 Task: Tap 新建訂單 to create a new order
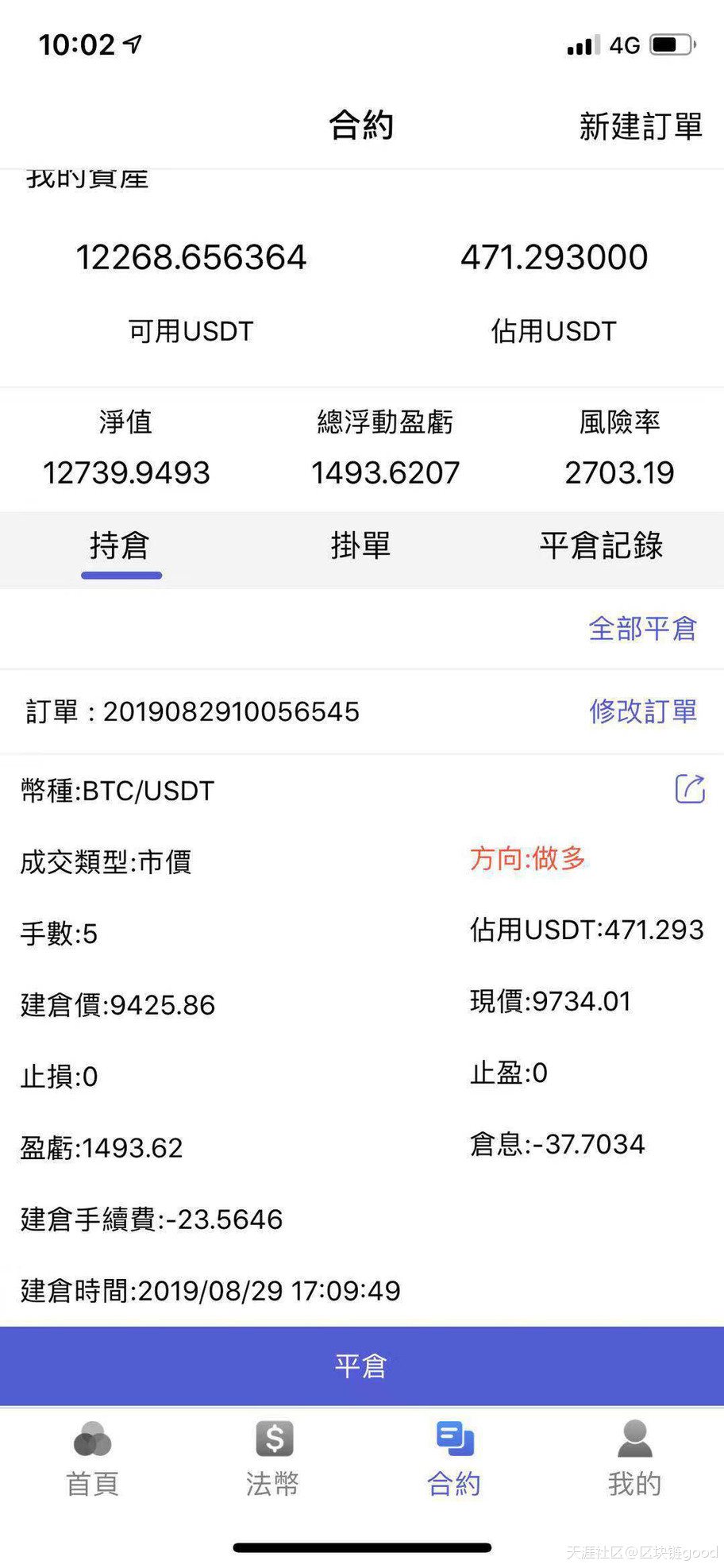tap(640, 126)
